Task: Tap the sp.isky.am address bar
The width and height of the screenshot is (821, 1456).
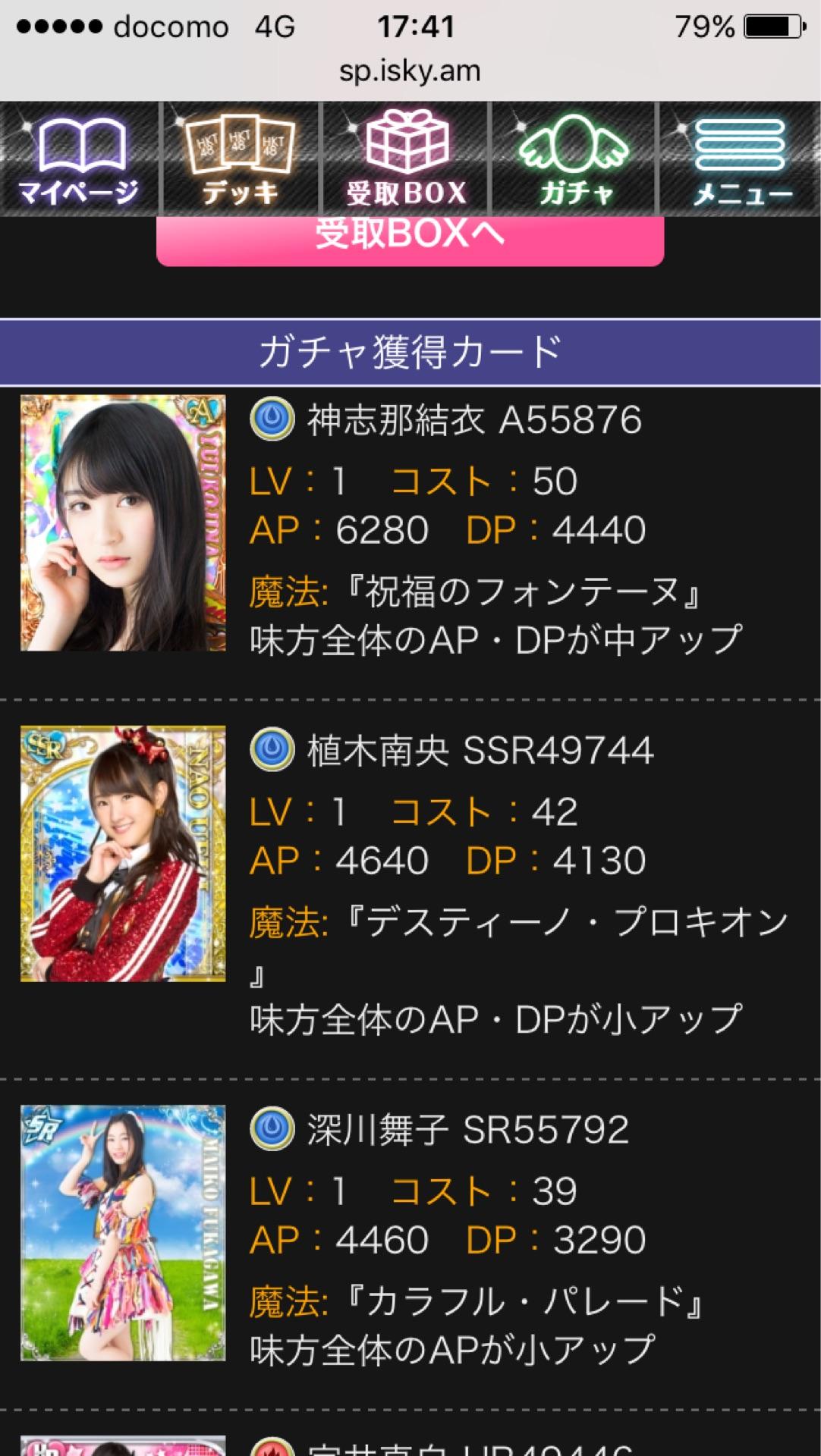Action: click(410, 71)
